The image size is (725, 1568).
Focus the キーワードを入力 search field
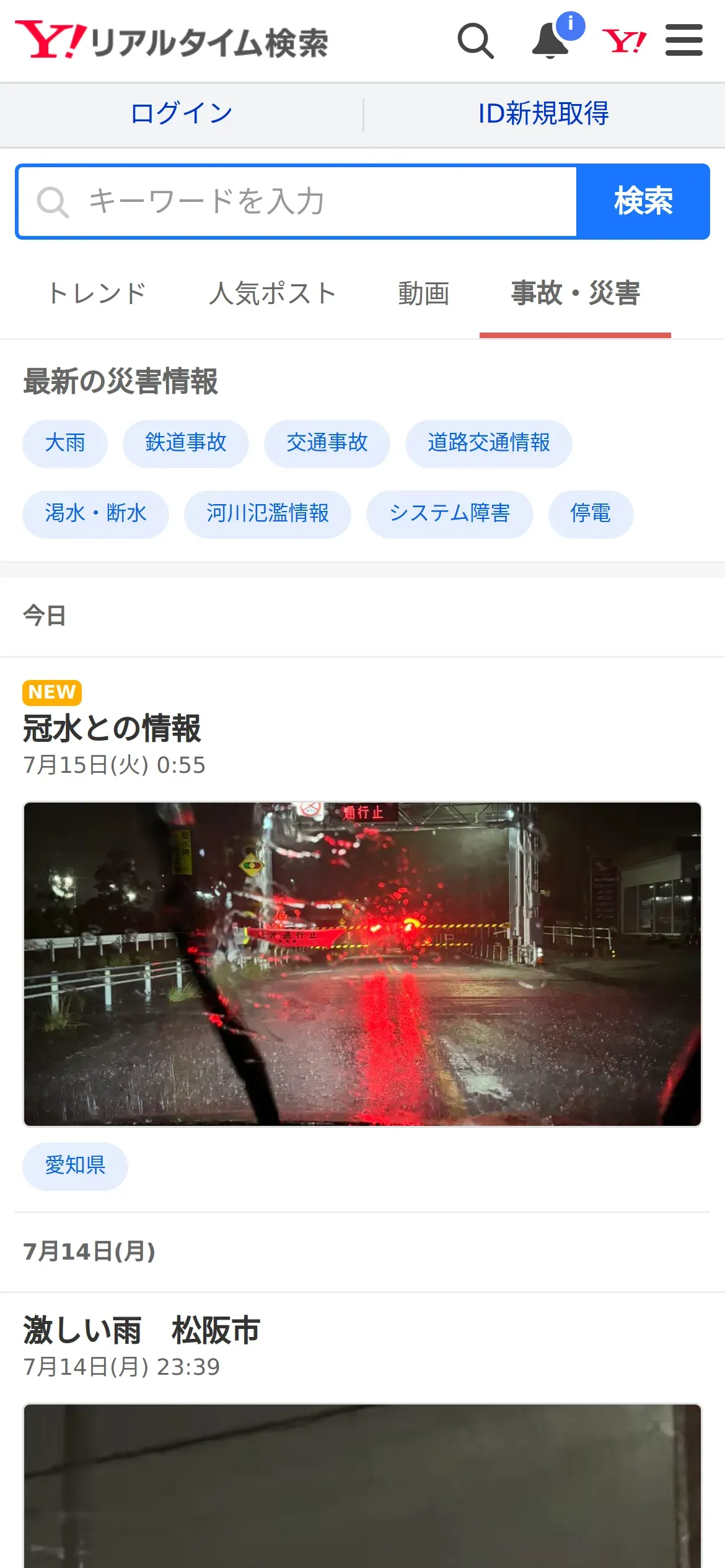(297, 202)
